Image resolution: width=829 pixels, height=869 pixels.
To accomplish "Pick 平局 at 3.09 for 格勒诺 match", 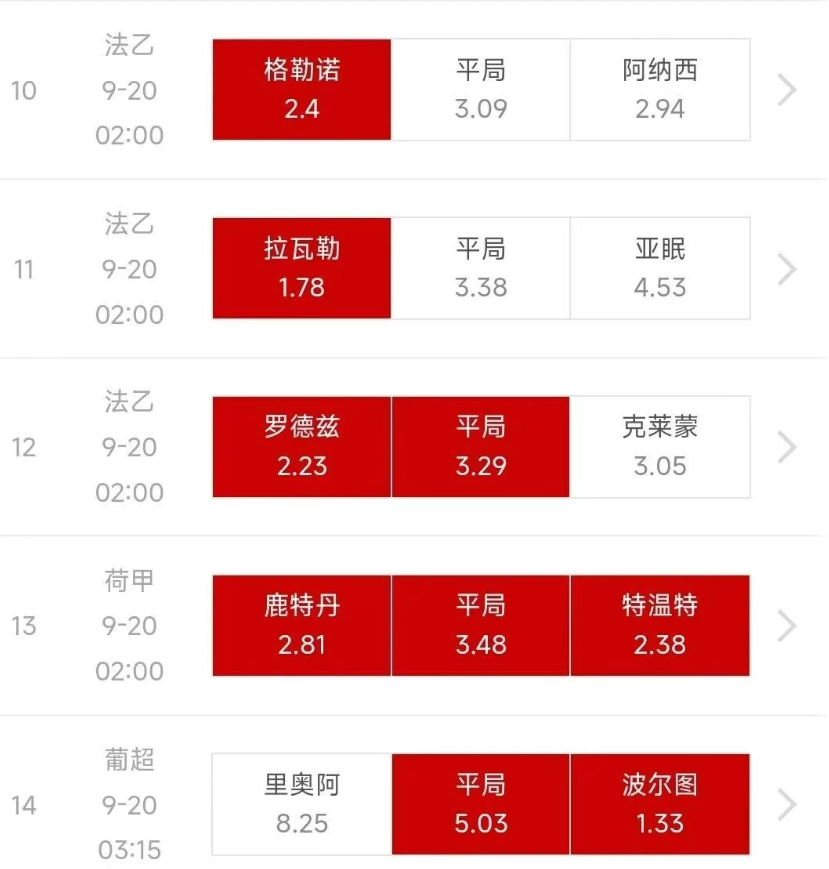I will 480,90.
